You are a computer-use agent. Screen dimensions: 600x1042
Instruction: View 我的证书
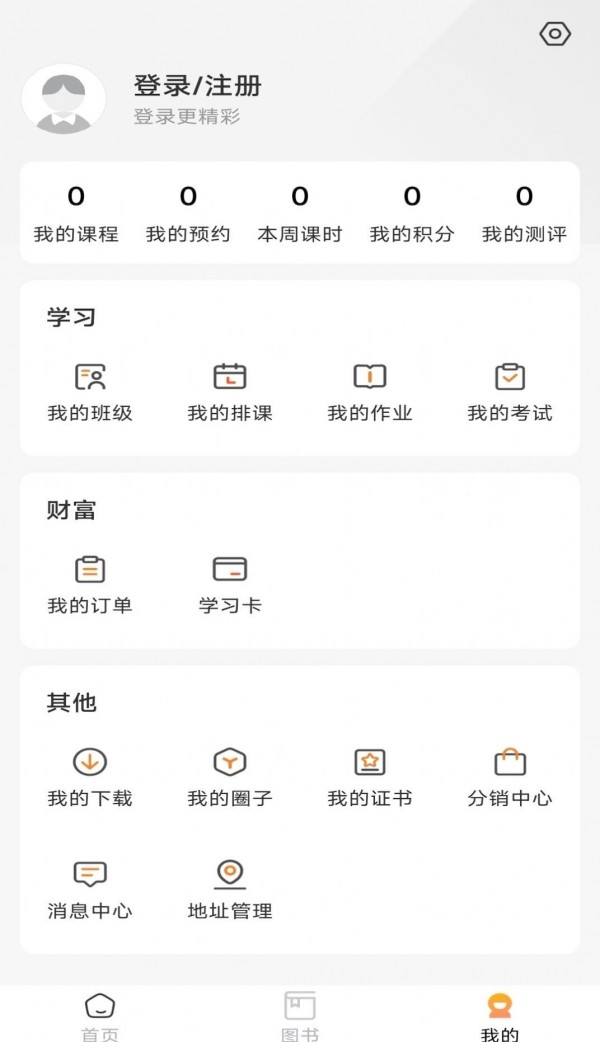[x=370, y=777]
